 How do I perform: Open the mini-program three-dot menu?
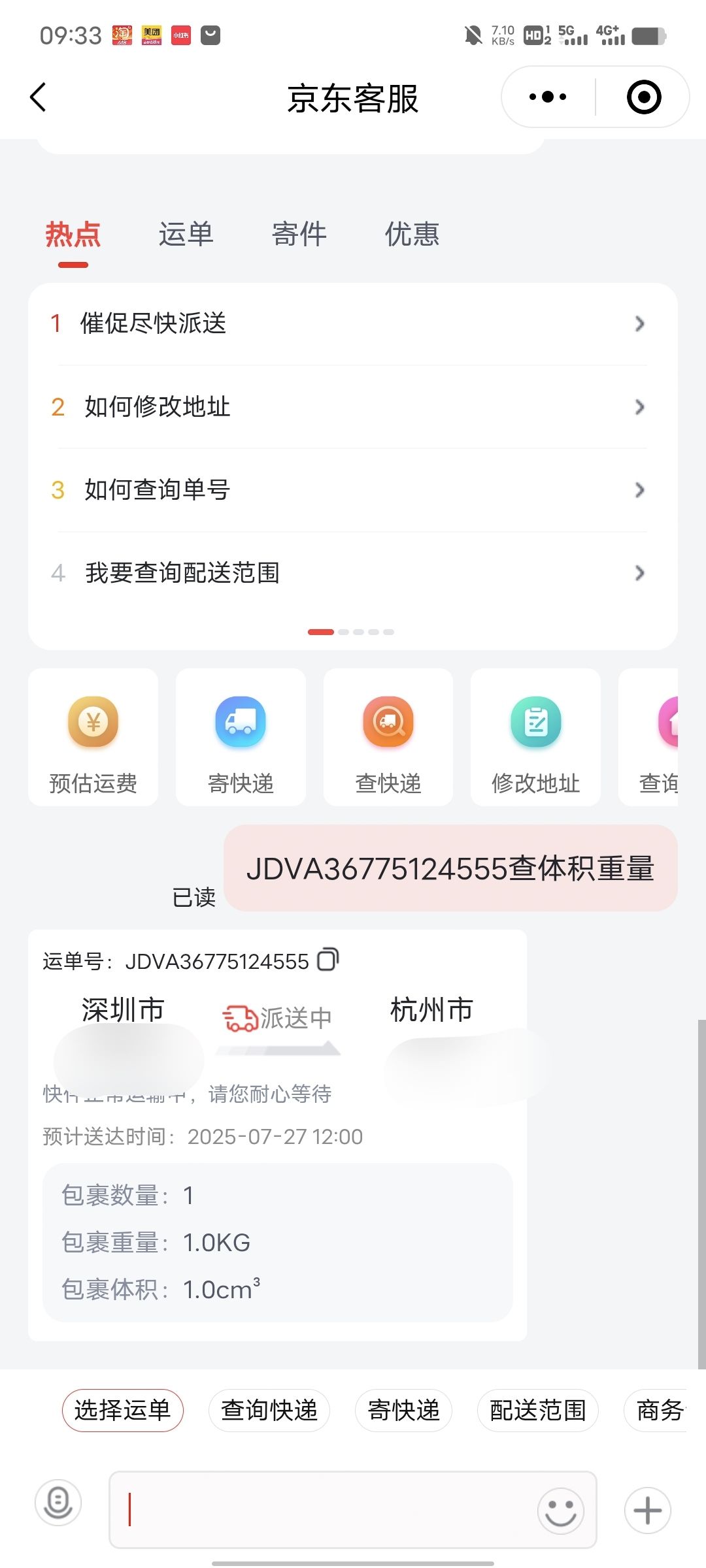click(x=548, y=97)
